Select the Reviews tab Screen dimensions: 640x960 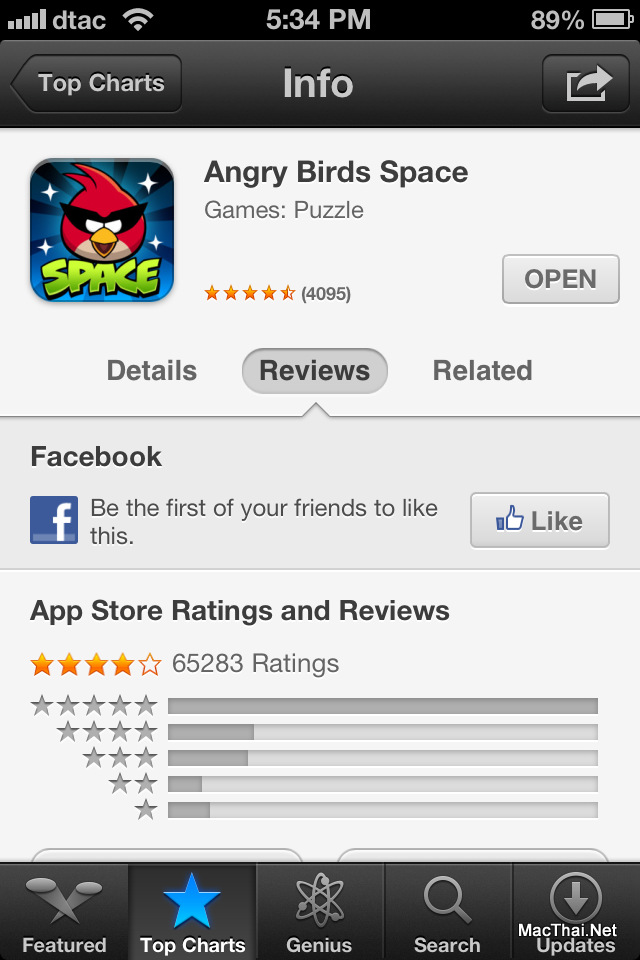click(315, 371)
